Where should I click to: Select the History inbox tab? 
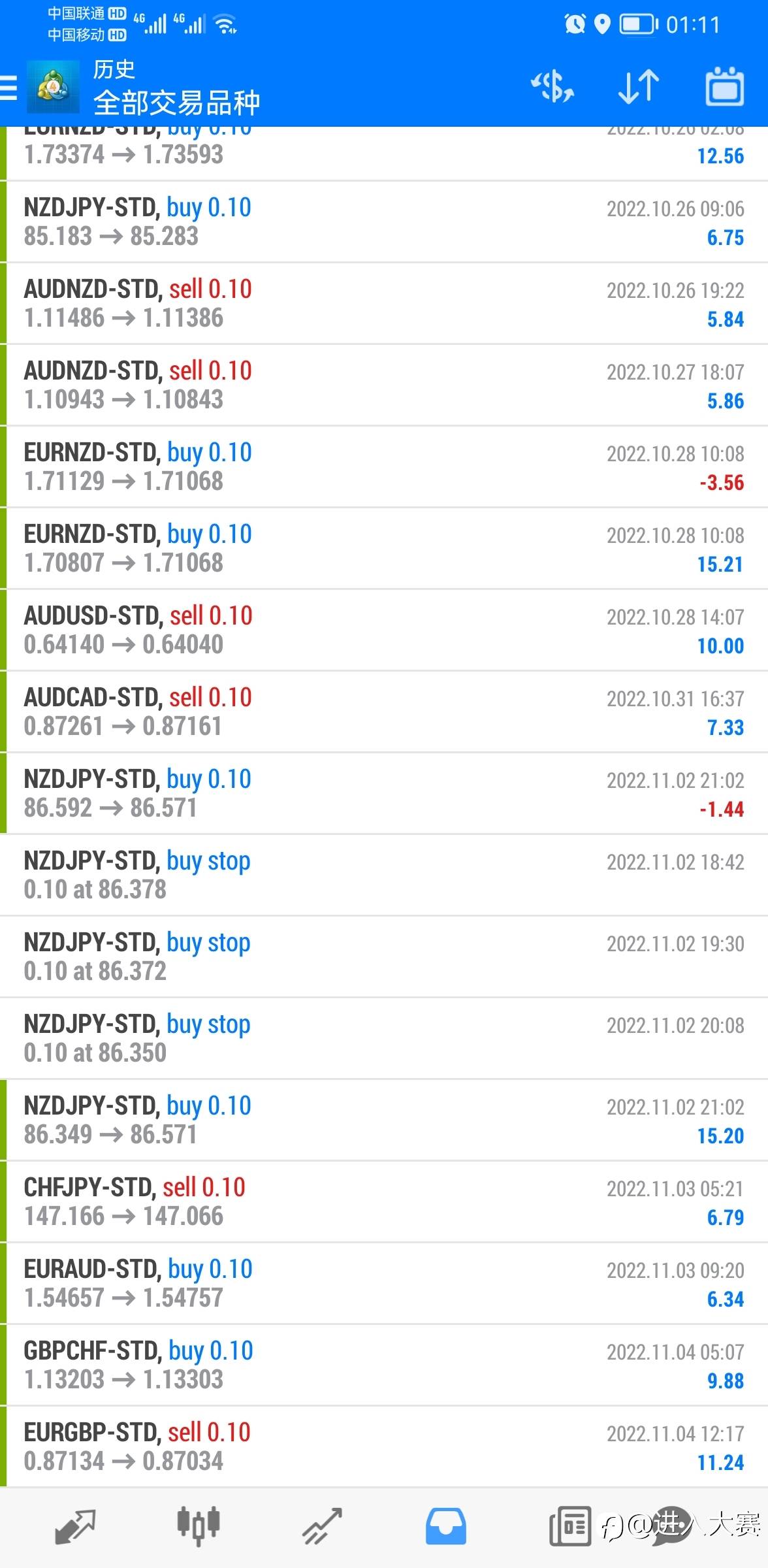click(x=445, y=1527)
